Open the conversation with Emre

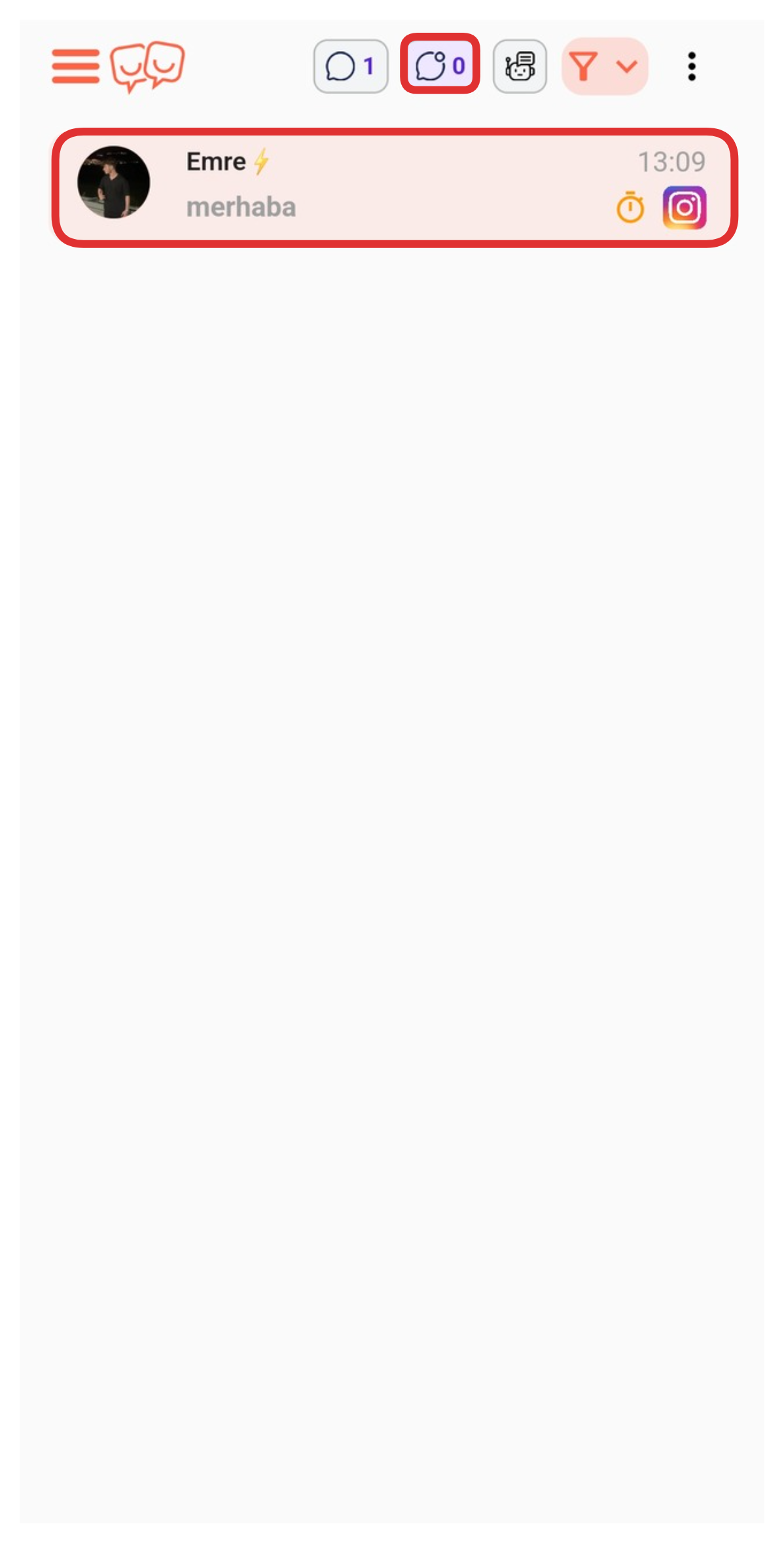coord(395,188)
